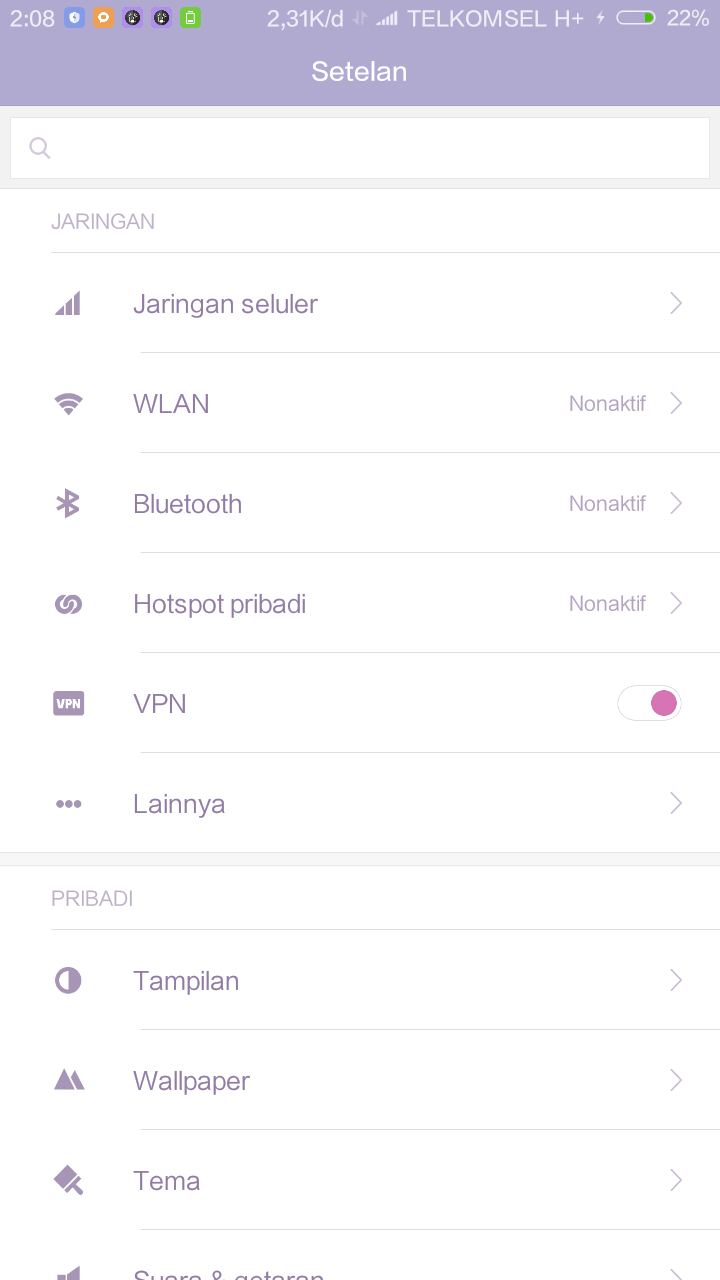This screenshot has height=1280, width=720.
Task: Open Jaringan seluler settings
Action: (360, 303)
